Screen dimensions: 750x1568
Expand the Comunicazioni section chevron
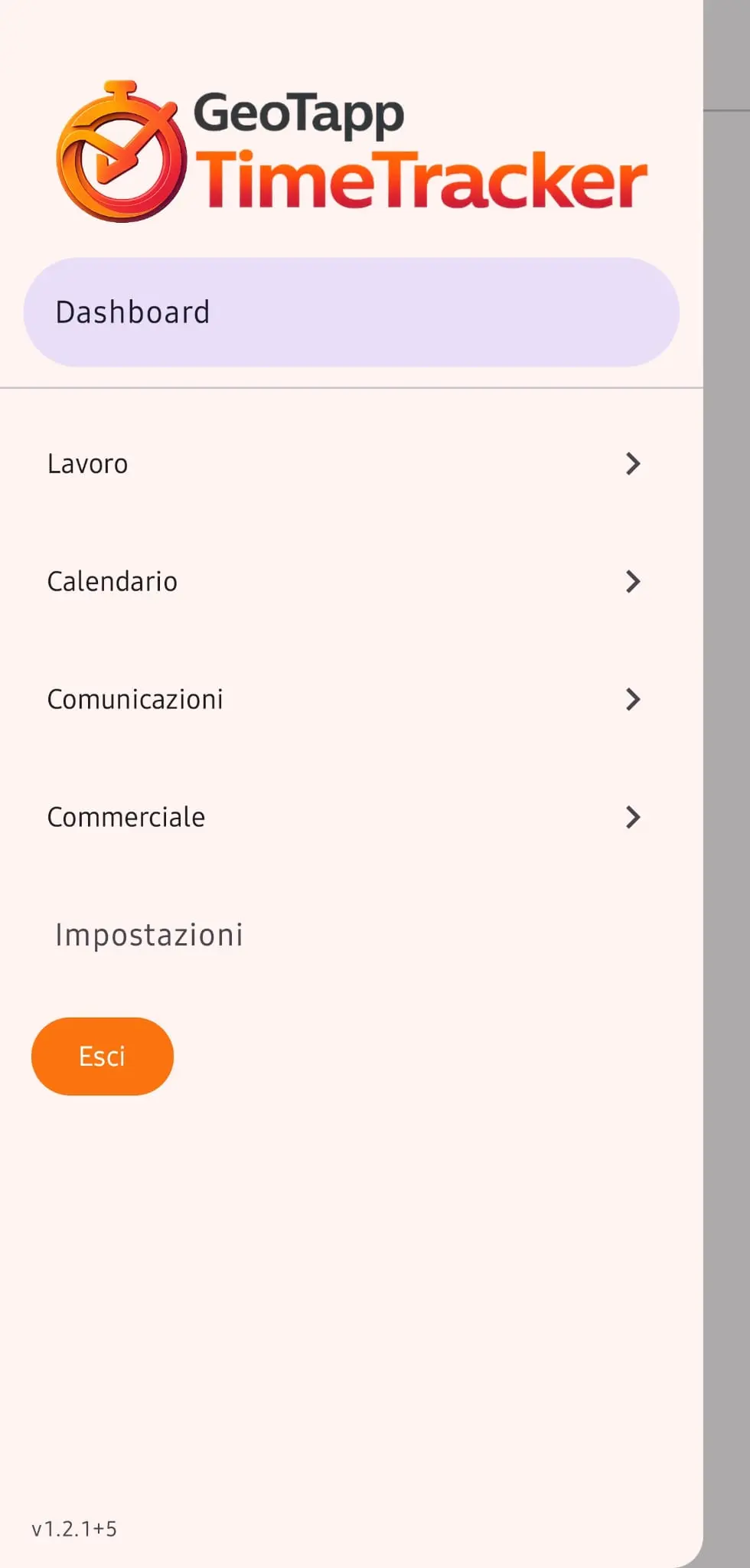click(x=634, y=699)
